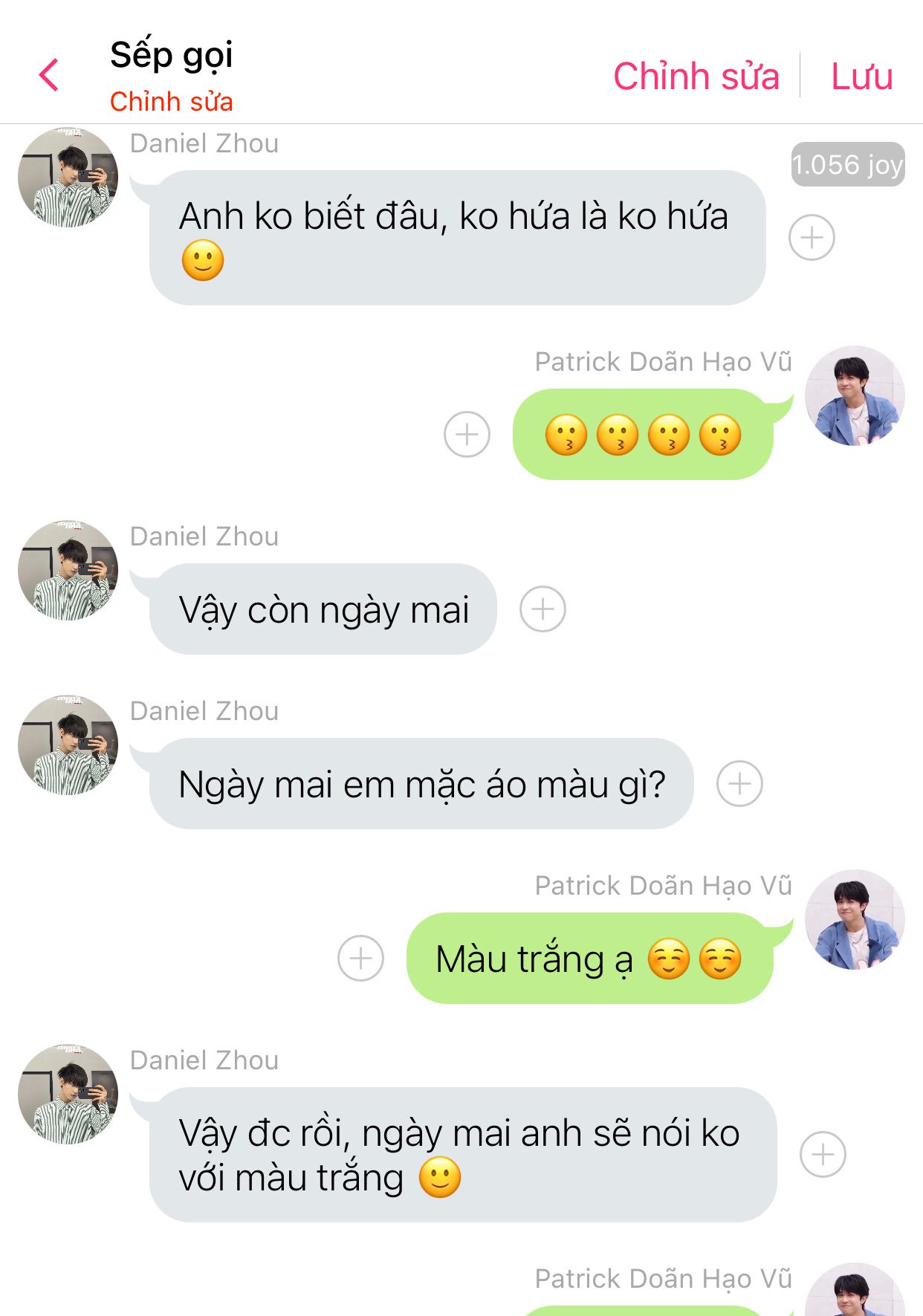Select the "Ngày mai em mặc áo màu gì?" bubble

[421, 784]
